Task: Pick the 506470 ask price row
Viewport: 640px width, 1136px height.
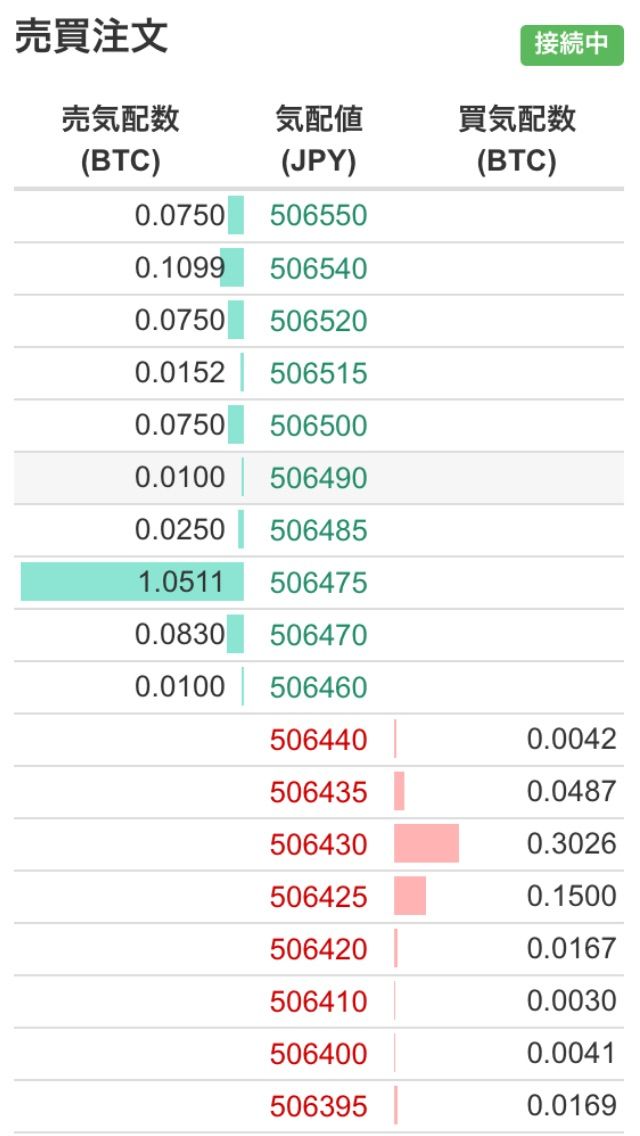Action: pyautogui.click(x=318, y=635)
